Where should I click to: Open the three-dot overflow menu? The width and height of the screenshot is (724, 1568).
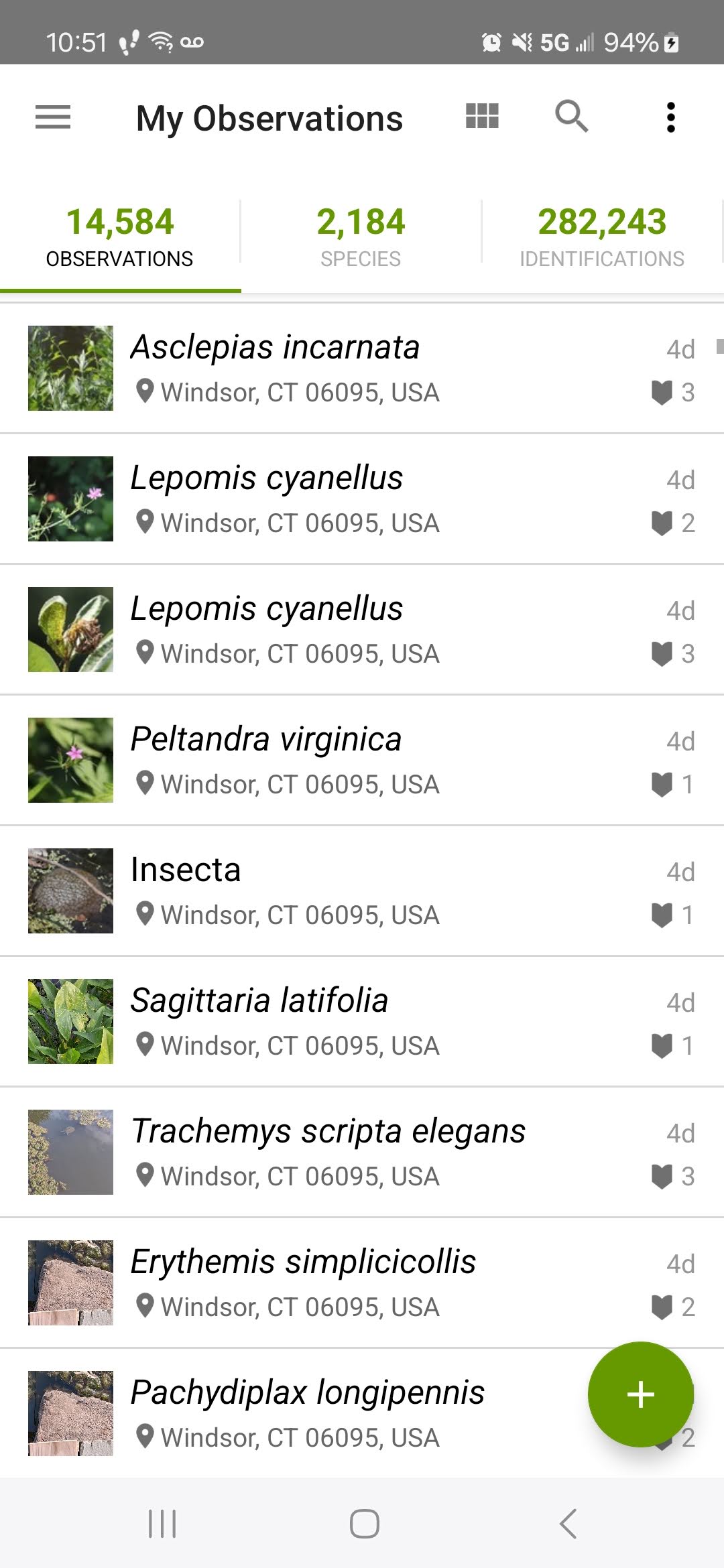tap(670, 117)
